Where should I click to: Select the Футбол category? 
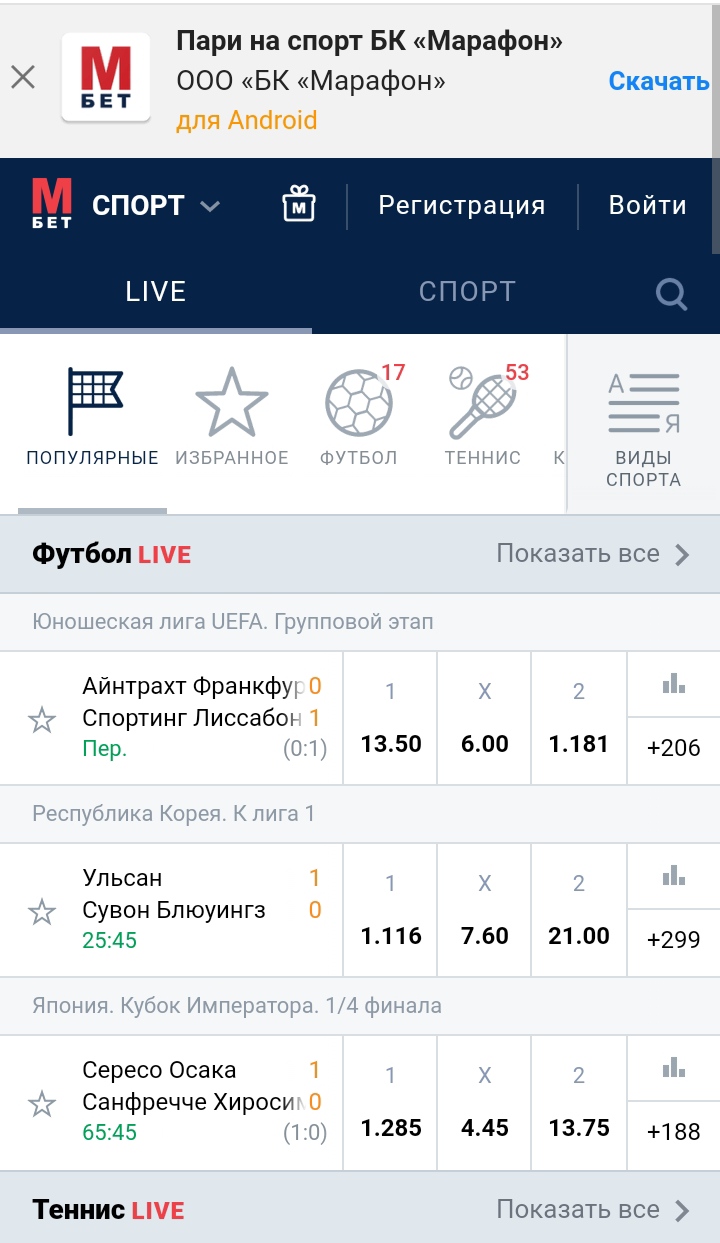pyautogui.click(x=359, y=417)
